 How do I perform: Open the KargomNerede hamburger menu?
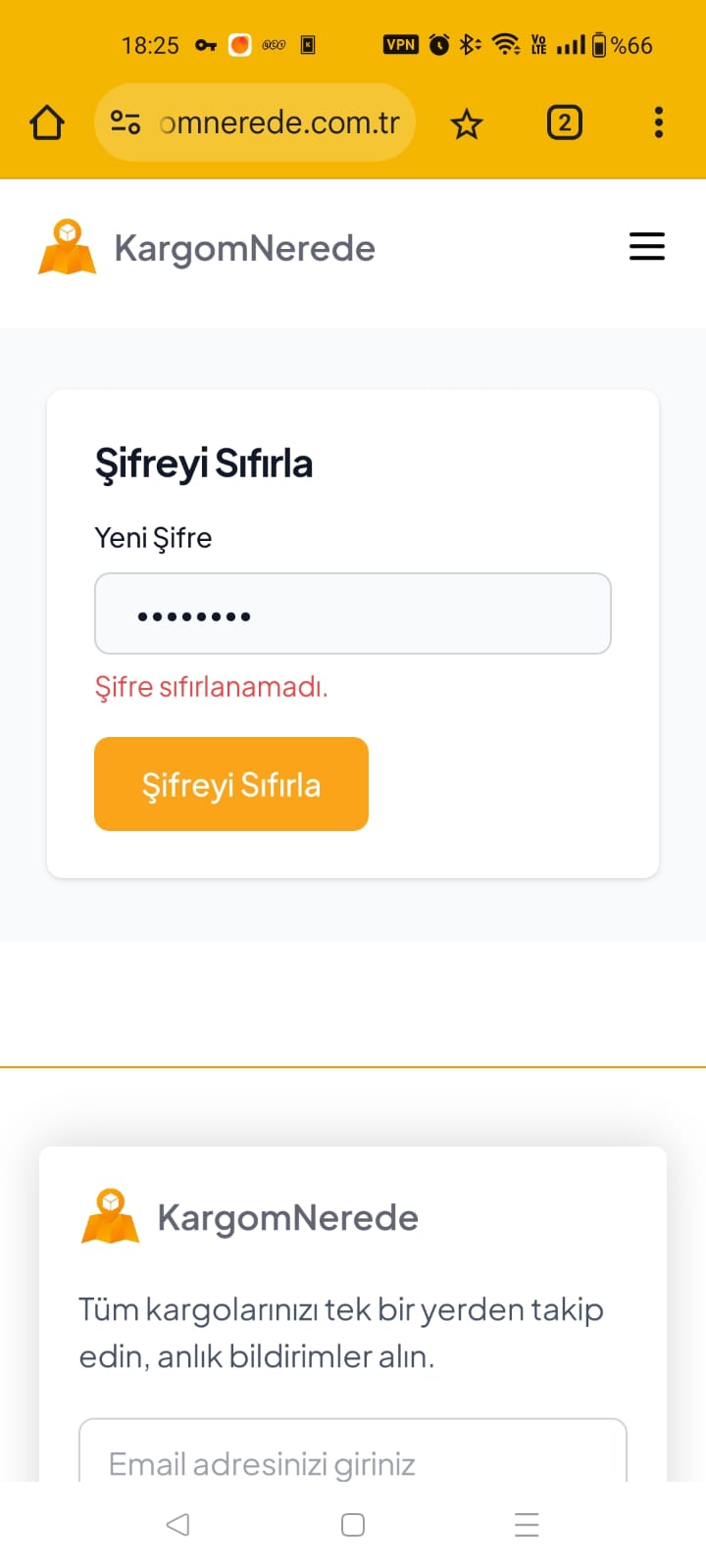click(646, 247)
